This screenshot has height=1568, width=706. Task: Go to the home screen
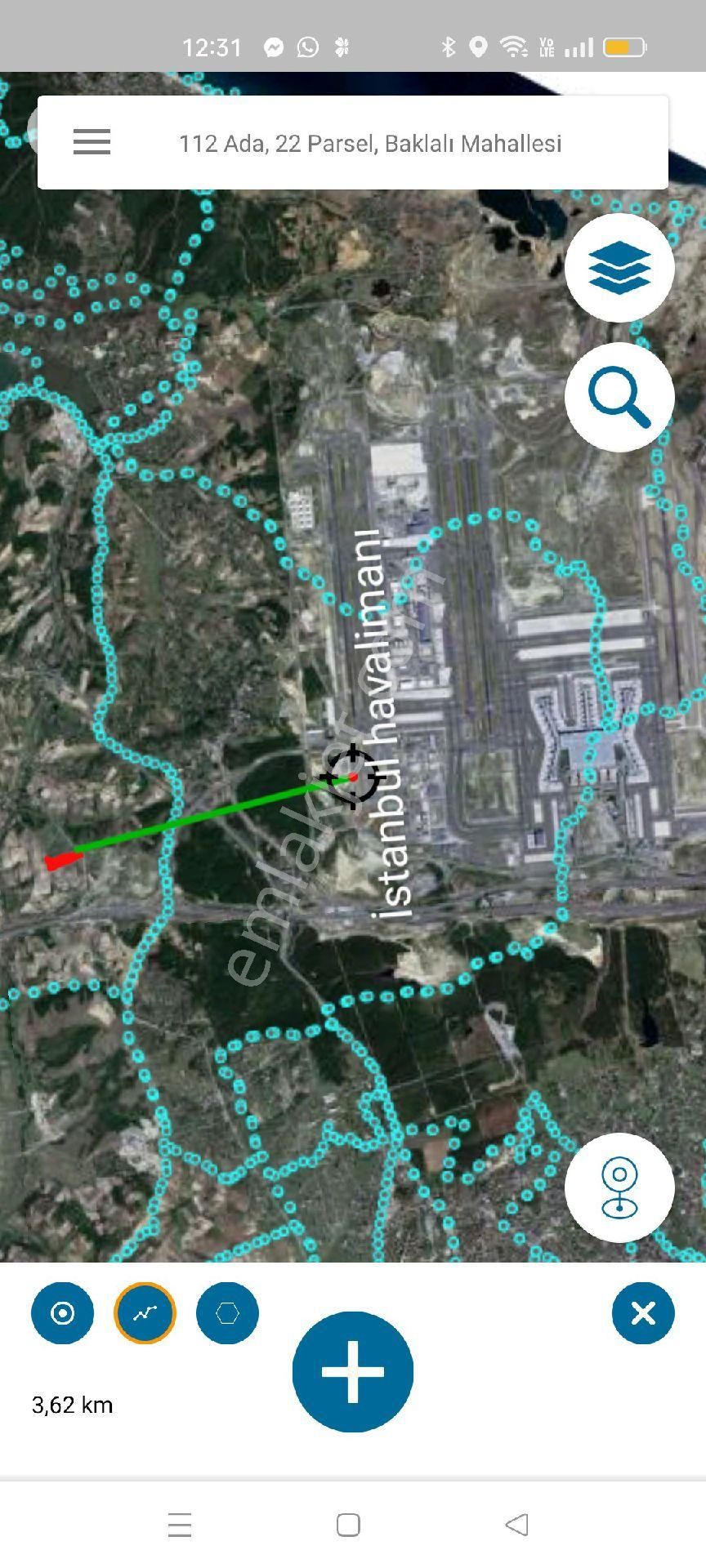(348, 1525)
